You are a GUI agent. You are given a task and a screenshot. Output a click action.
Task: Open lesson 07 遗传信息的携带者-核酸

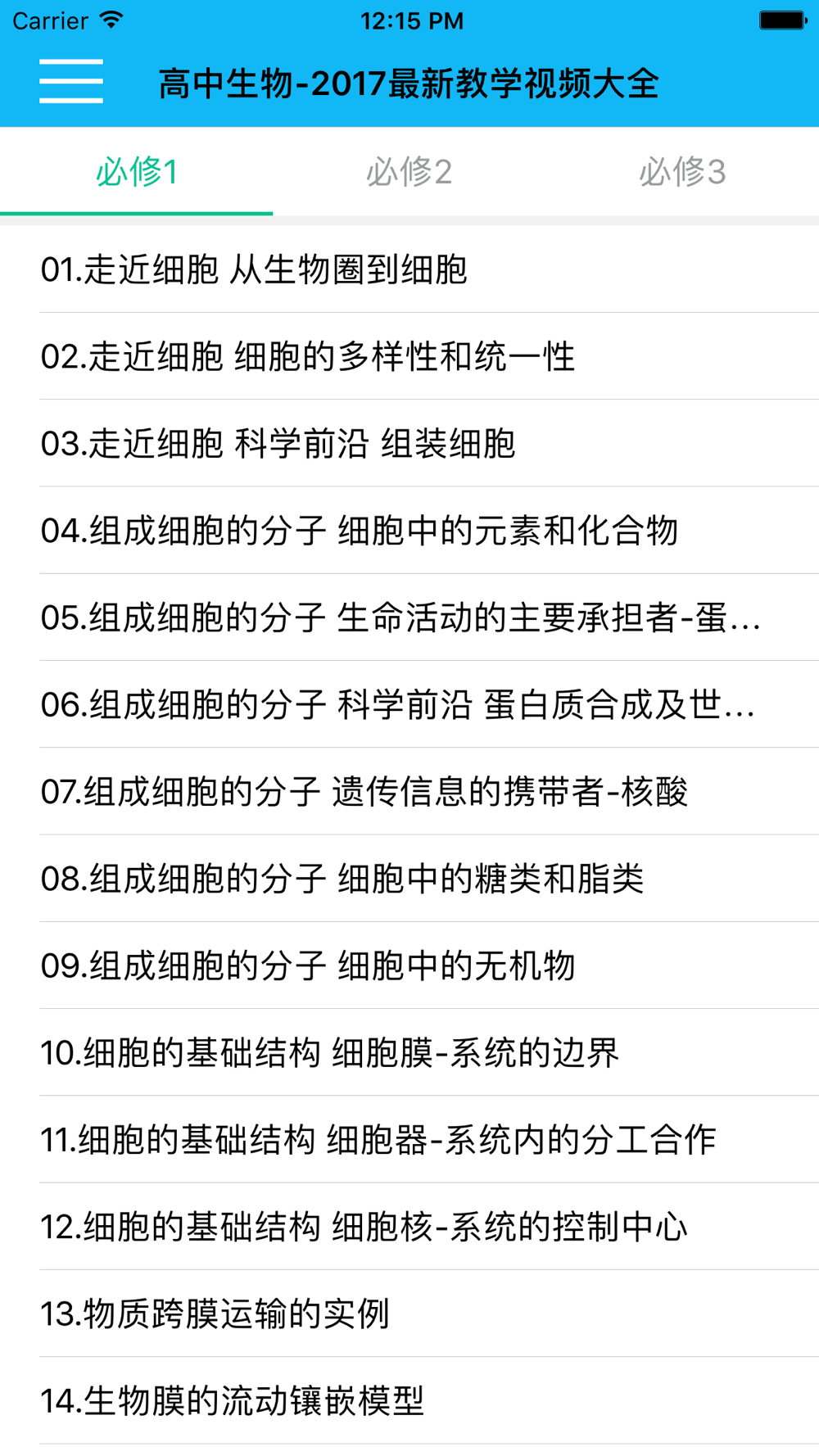[x=409, y=791]
